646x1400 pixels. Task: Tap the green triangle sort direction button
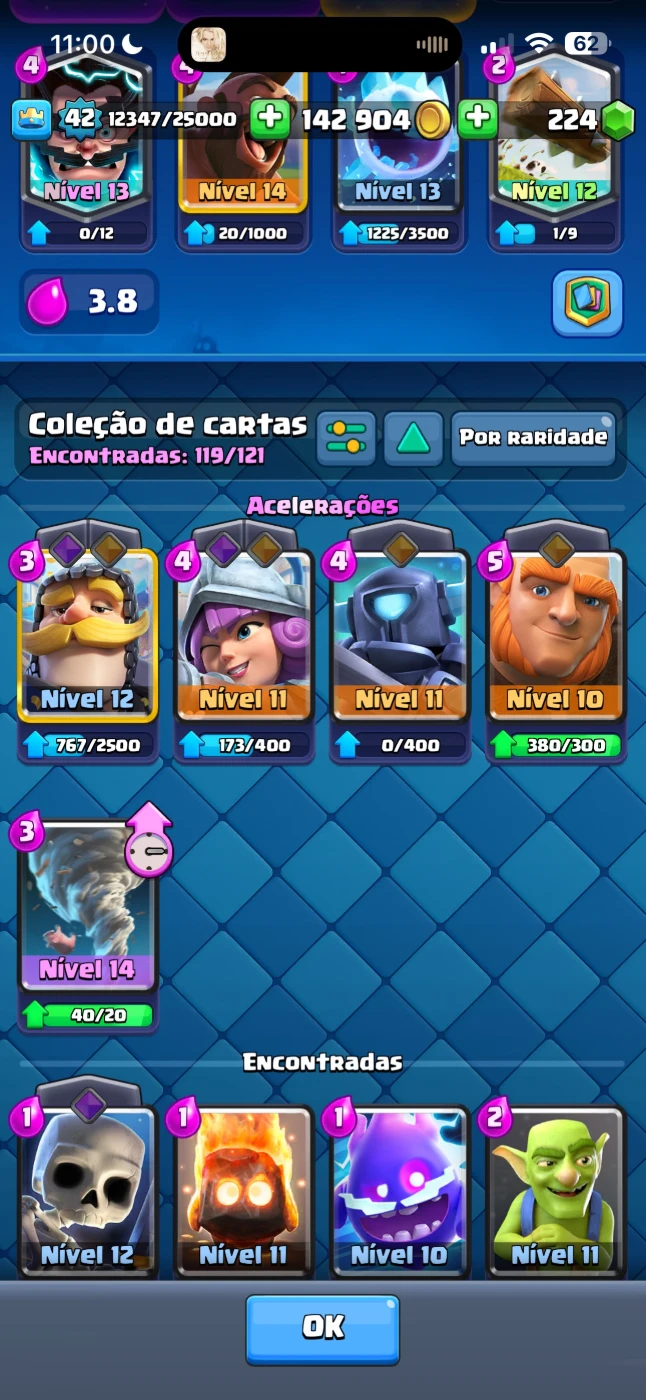click(413, 438)
